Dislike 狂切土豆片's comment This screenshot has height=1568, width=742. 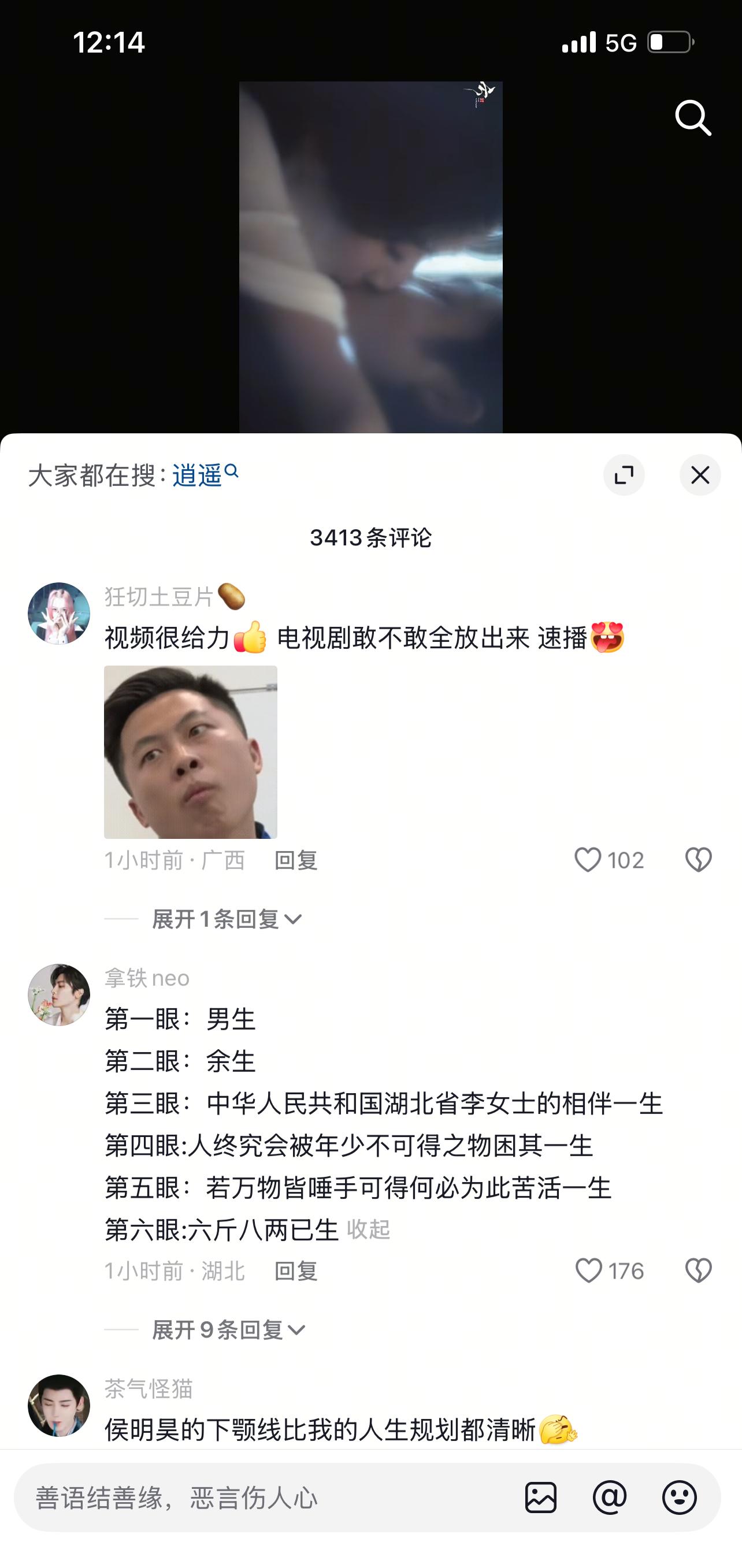tap(698, 860)
